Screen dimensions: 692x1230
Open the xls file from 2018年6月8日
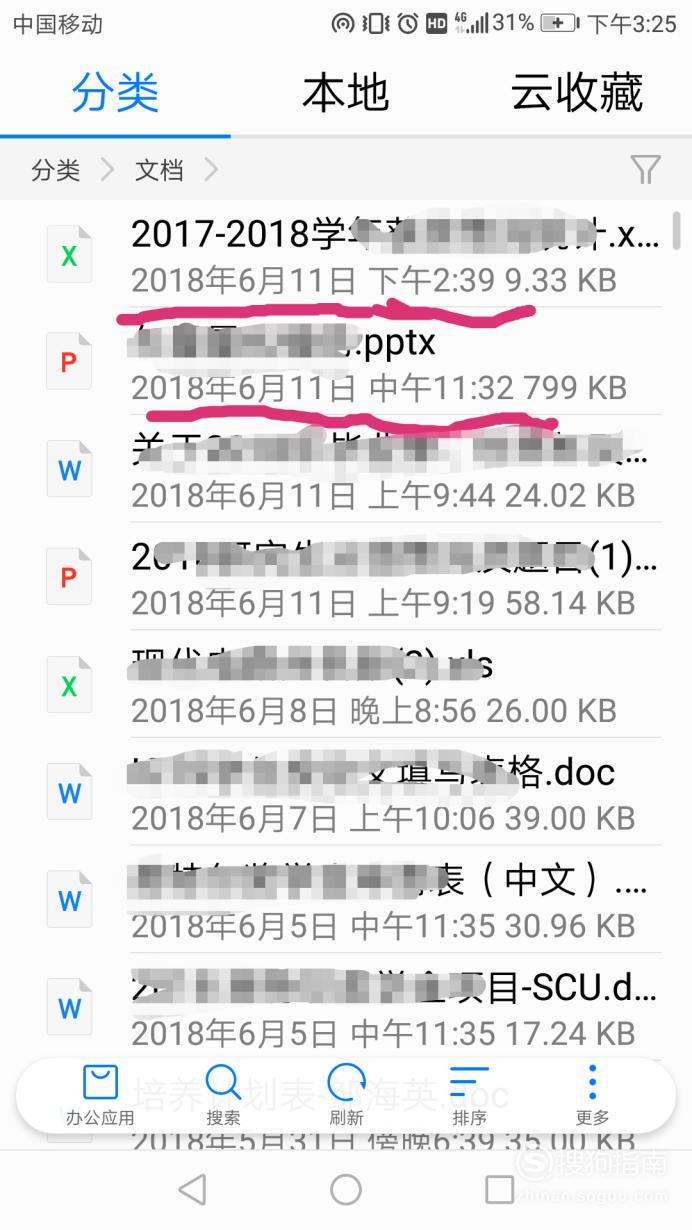click(x=346, y=684)
